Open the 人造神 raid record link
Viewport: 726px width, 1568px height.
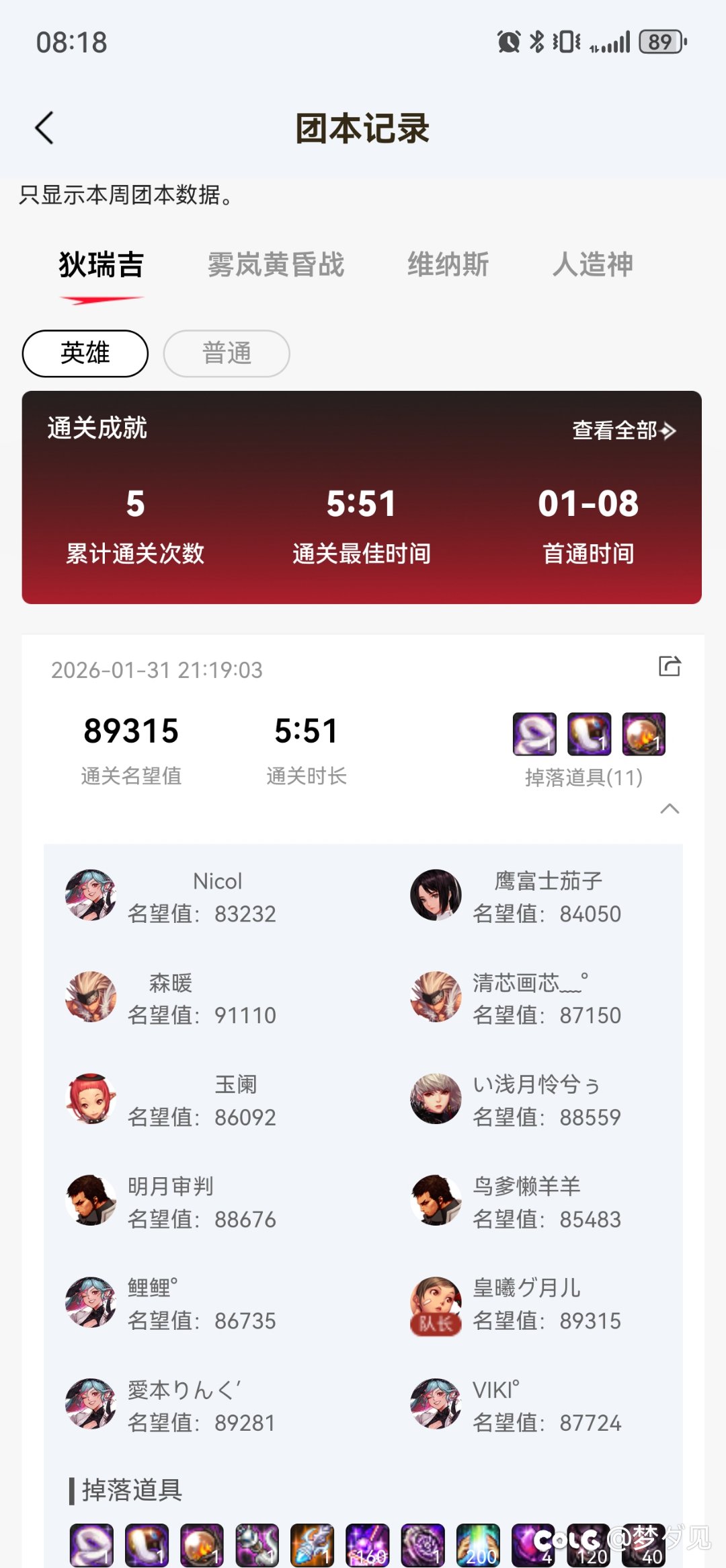click(x=595, y=264)
